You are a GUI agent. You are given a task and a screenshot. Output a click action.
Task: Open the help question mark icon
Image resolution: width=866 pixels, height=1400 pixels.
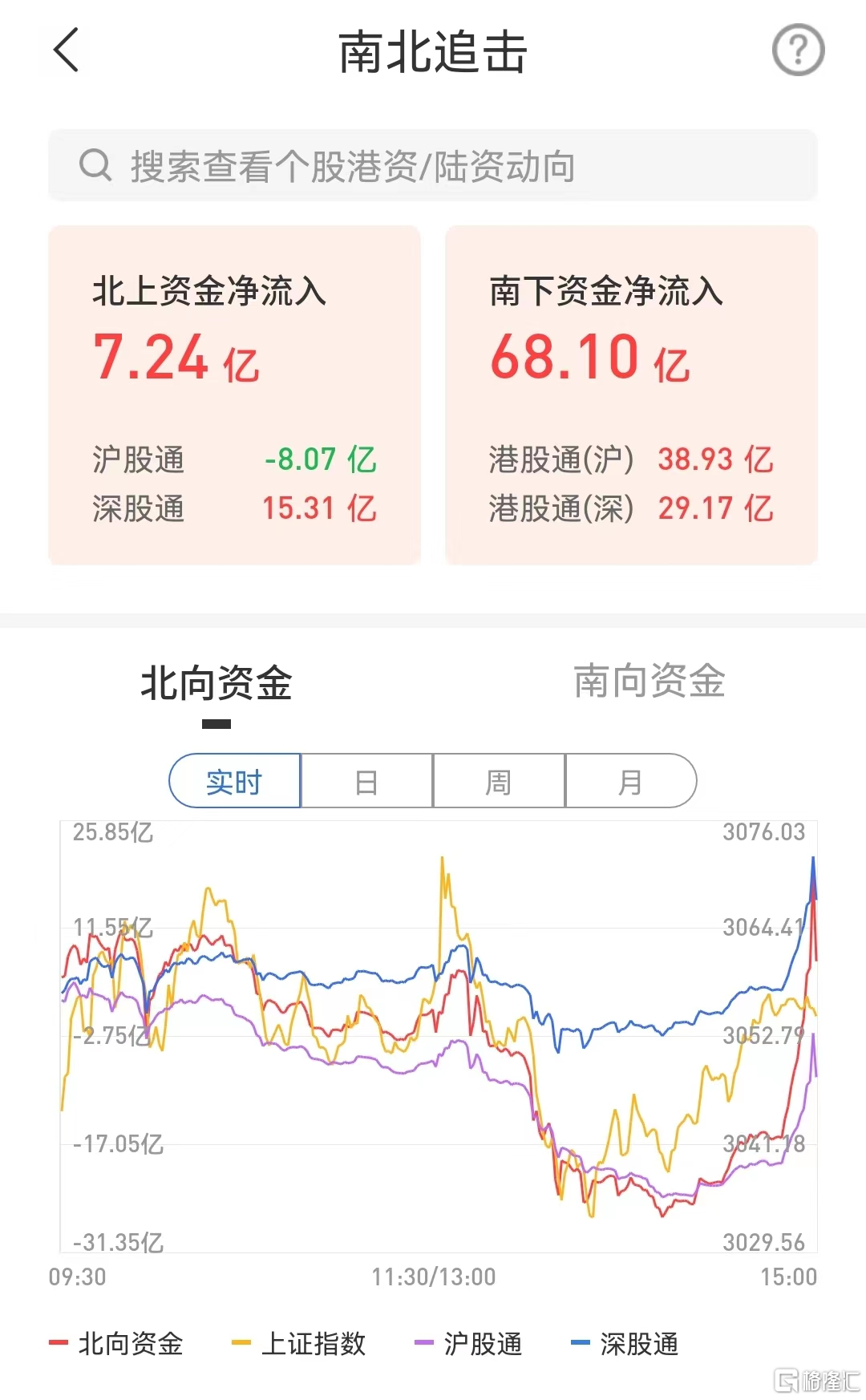[798, 50]
